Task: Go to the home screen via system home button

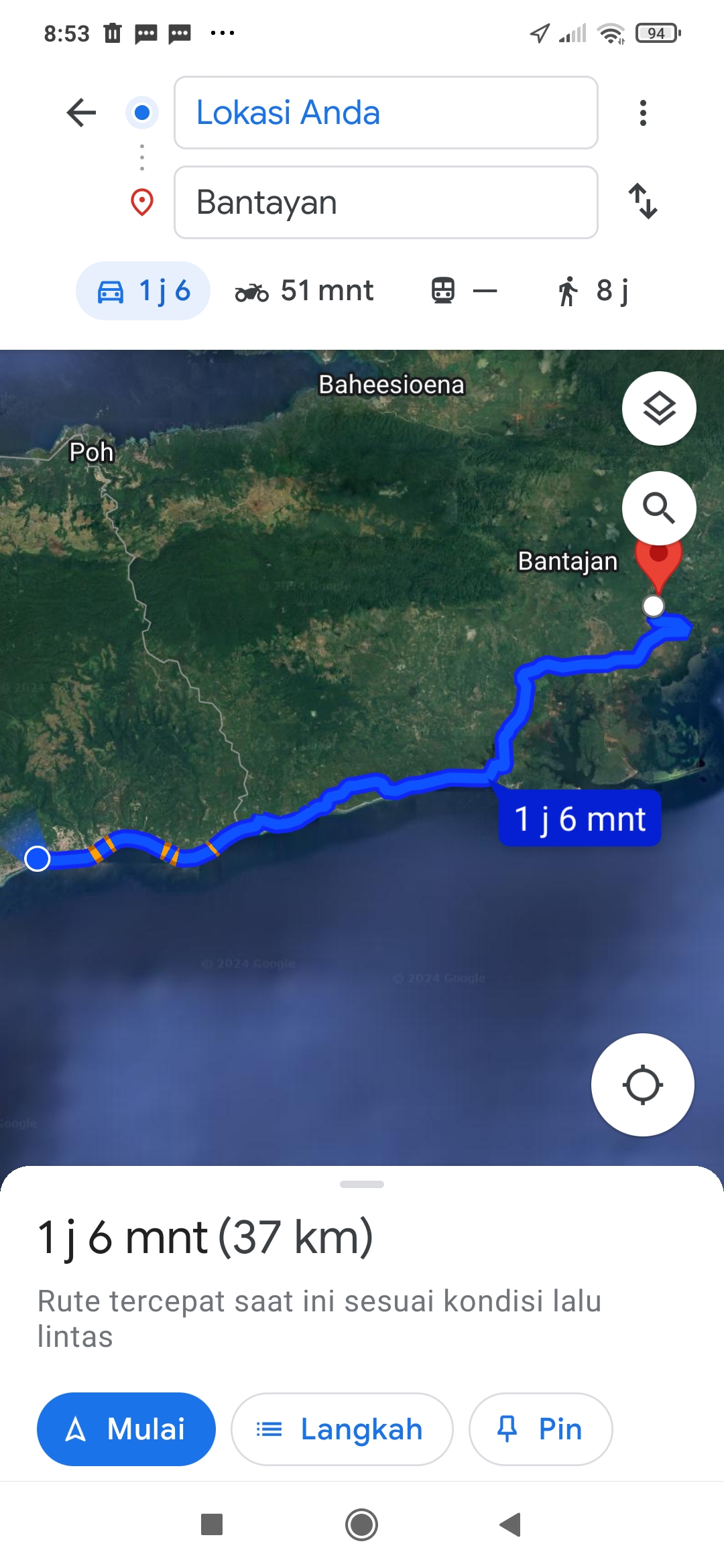Action: coord(362,1525)
